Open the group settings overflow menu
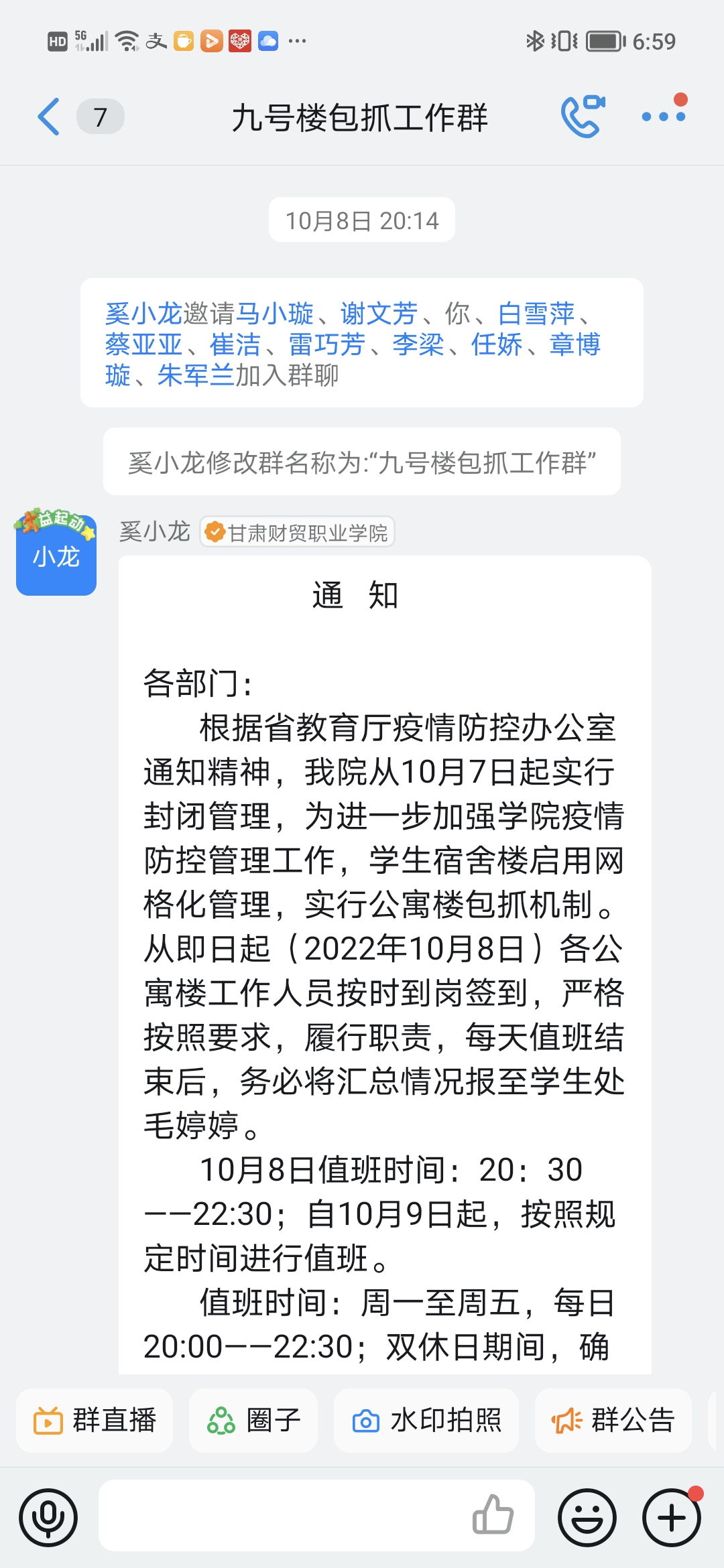Viewport: 724px width, 1568px height. [664, 117]
